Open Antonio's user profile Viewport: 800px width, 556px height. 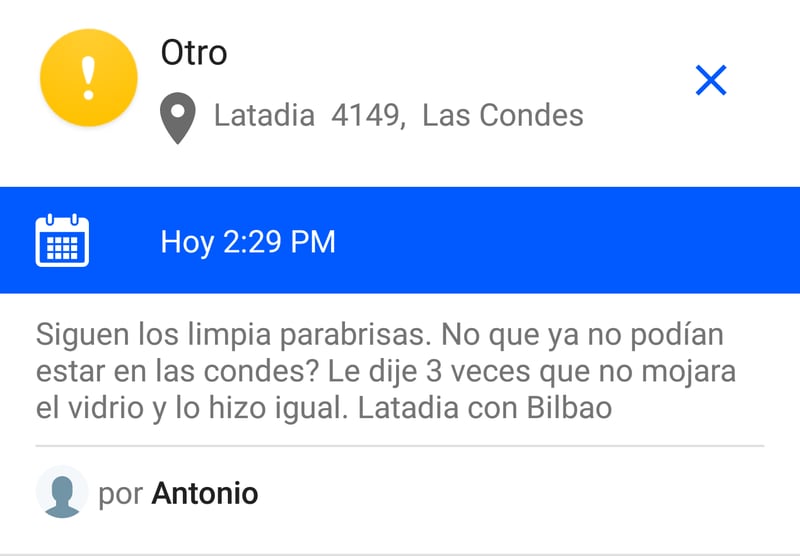click(x=204, y=493)
